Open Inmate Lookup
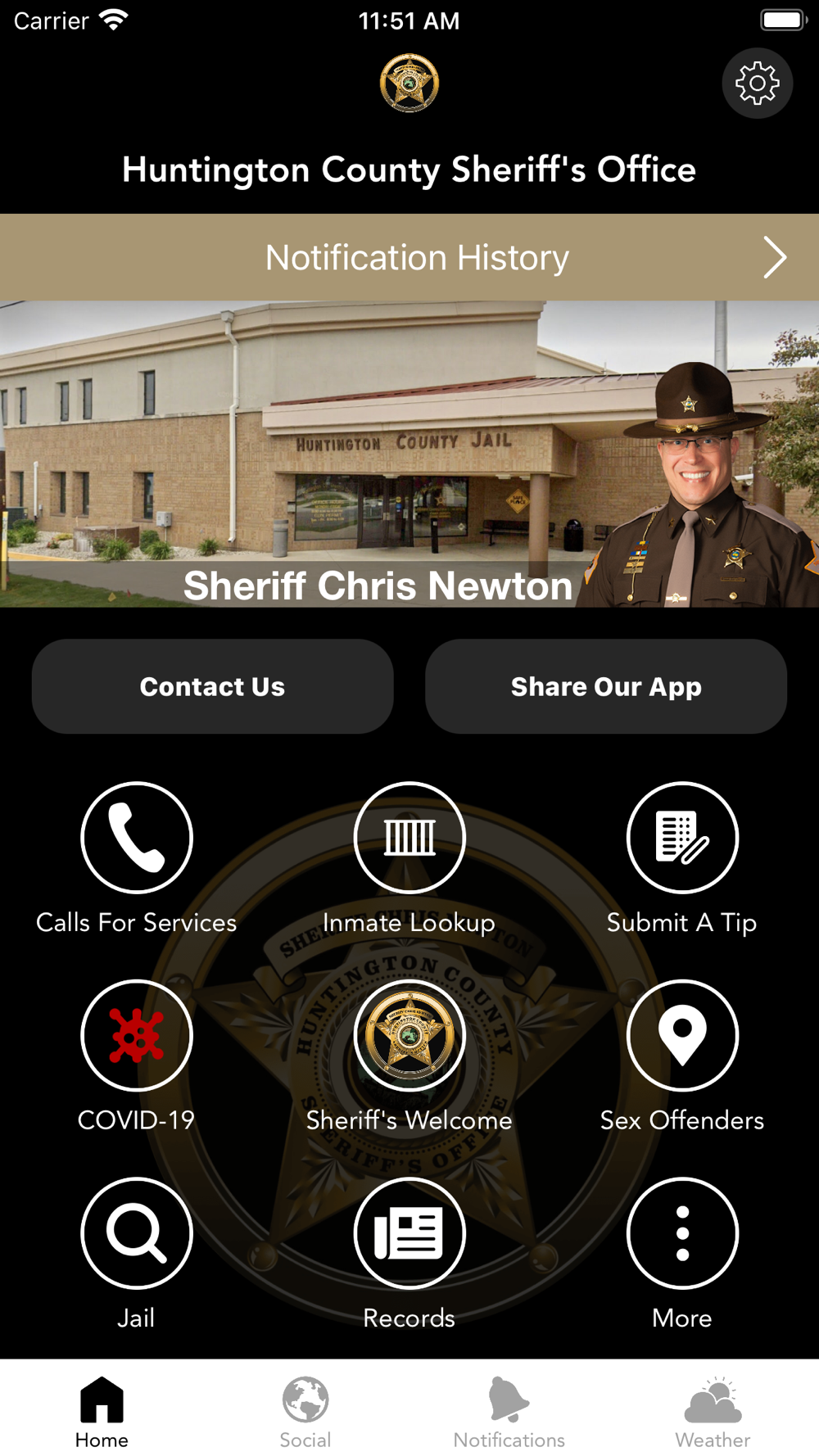The width and height of the screenshot is (819, 1456). click(x=409, y=838)
